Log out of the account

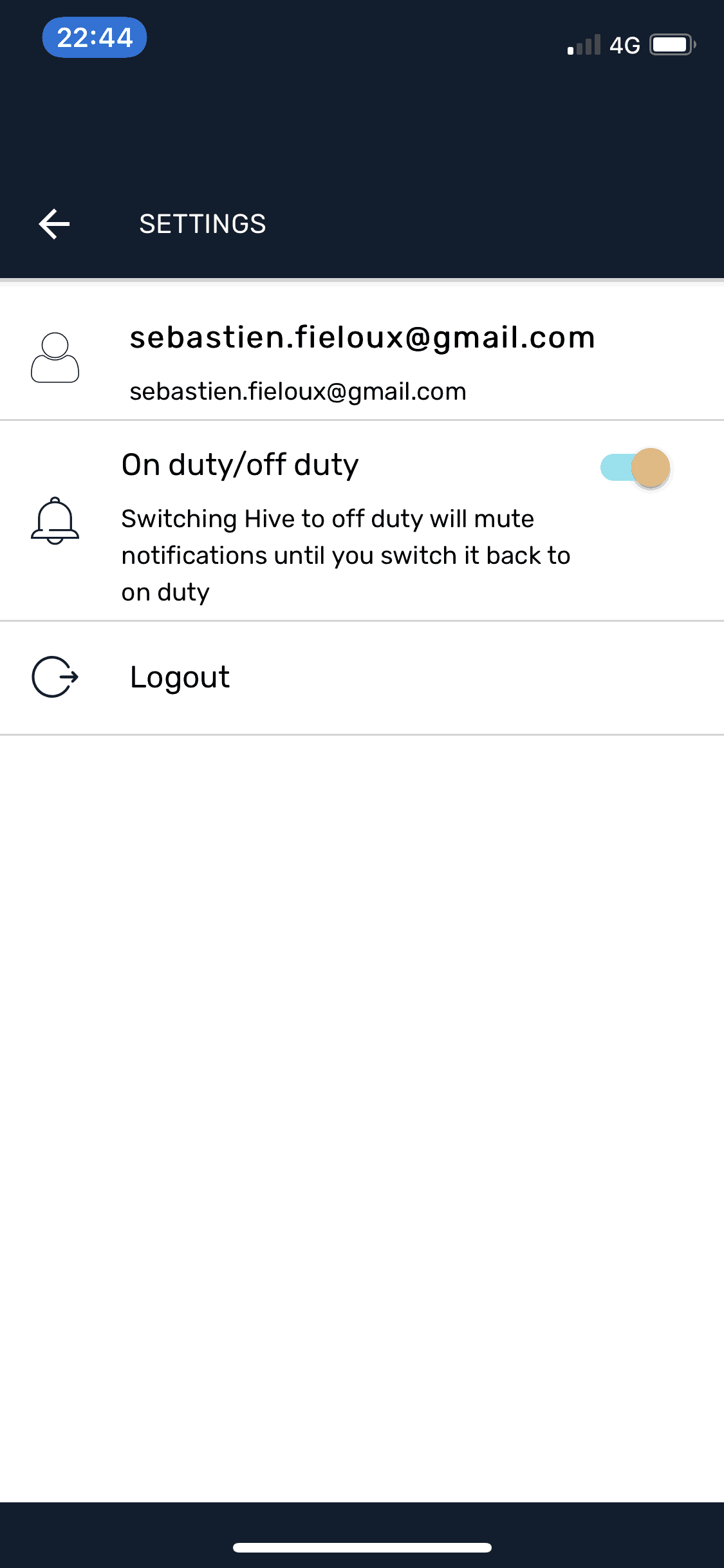click(362, 678)
